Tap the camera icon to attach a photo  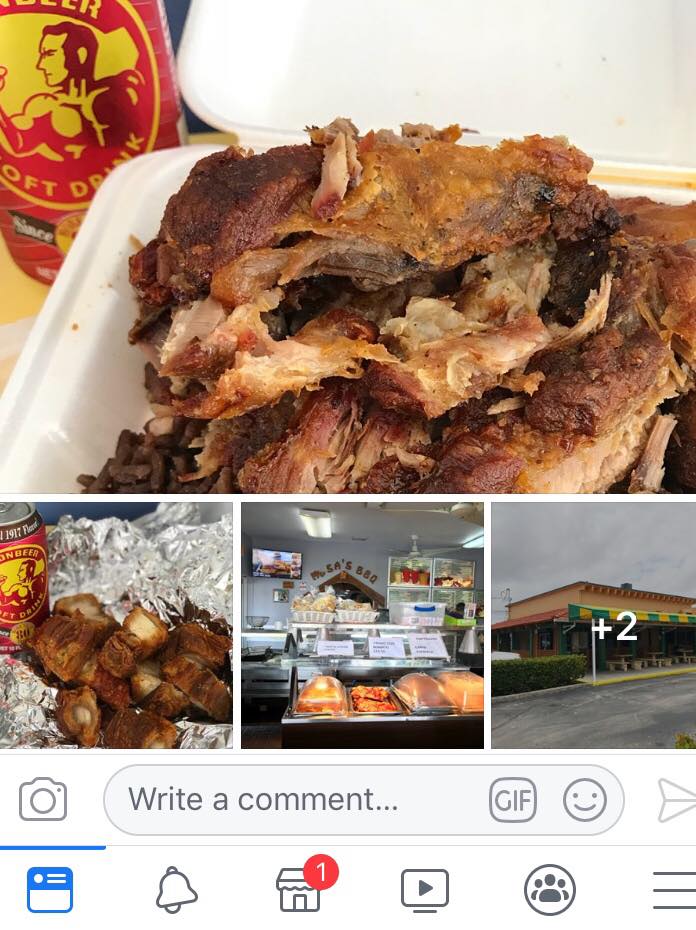coord(43,800)
